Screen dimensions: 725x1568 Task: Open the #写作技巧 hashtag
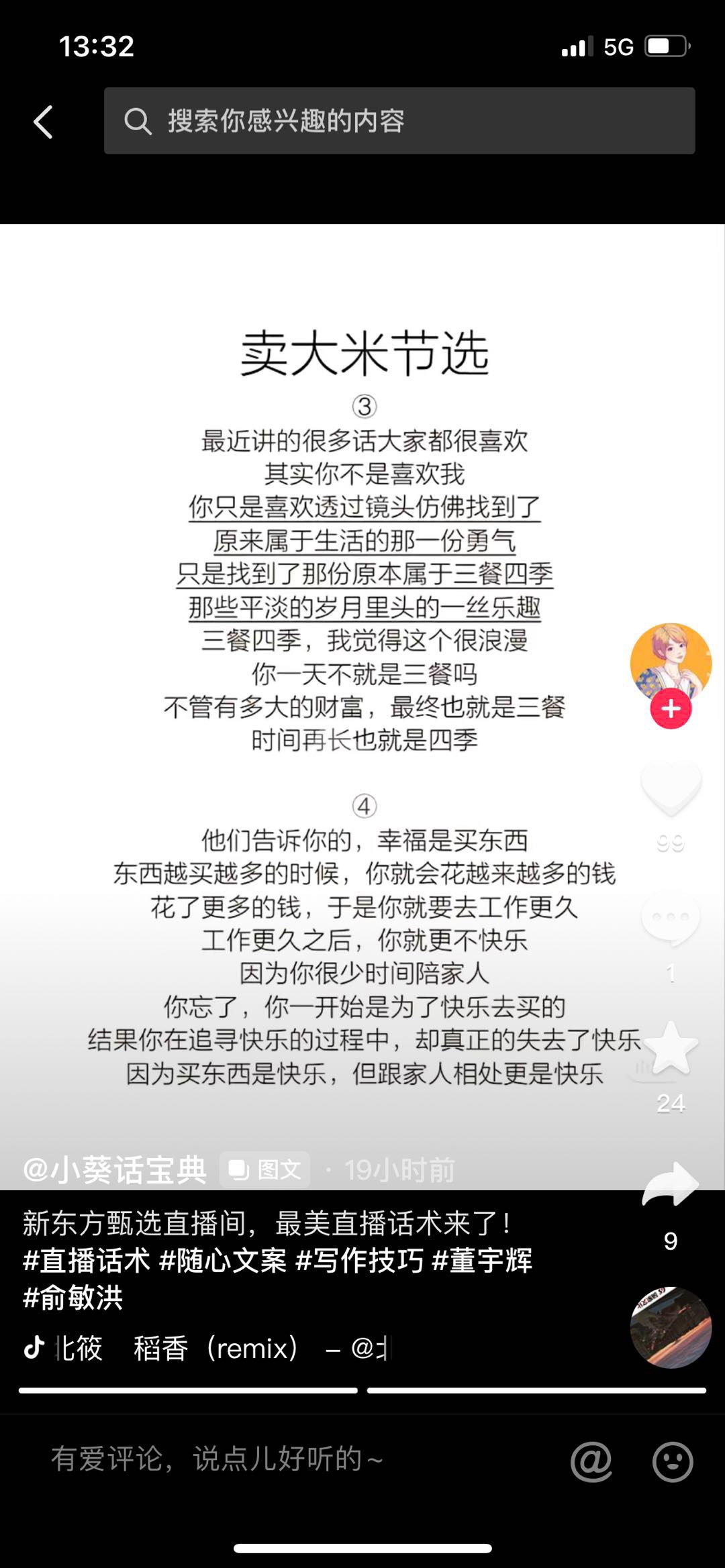tap(359, 1261)
